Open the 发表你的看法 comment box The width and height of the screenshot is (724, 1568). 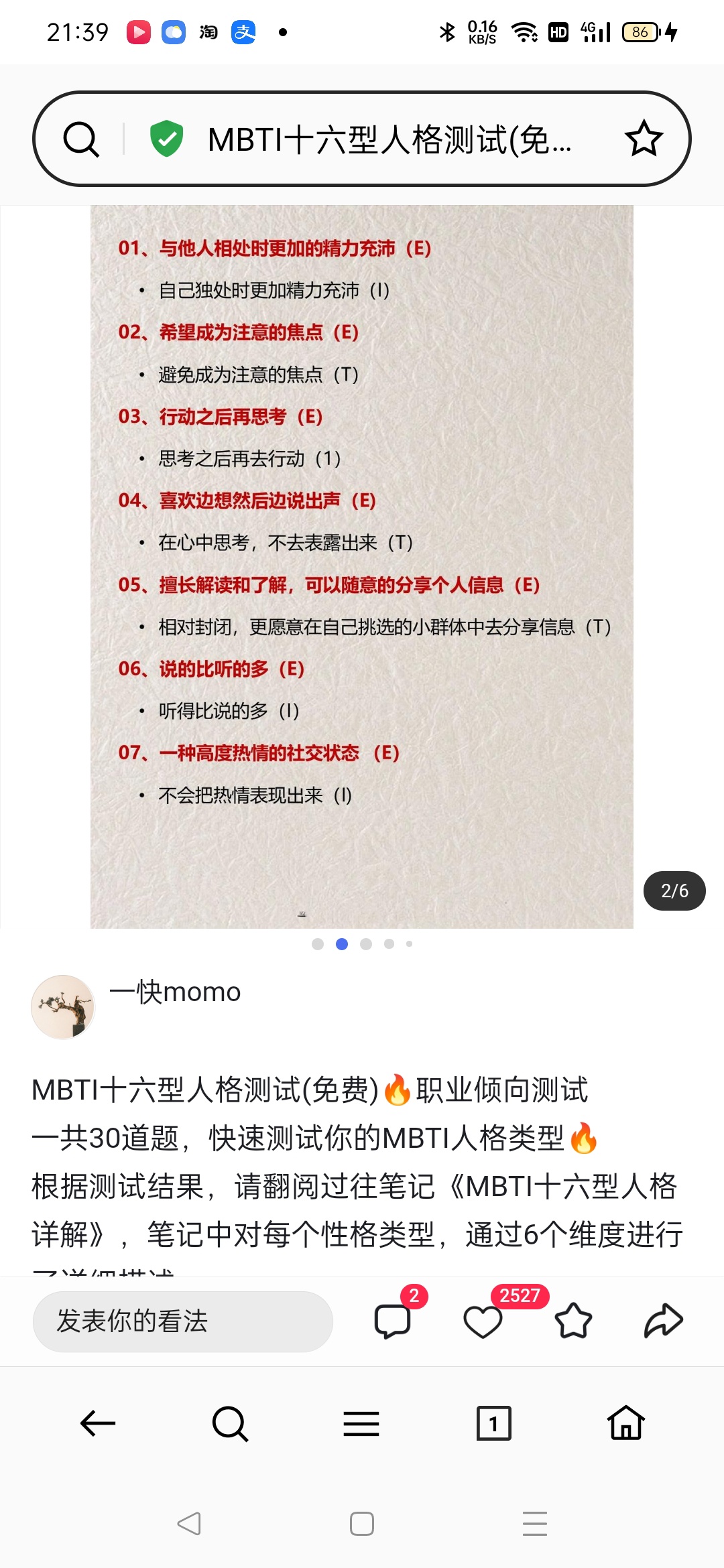click(x=182, y=1321)
